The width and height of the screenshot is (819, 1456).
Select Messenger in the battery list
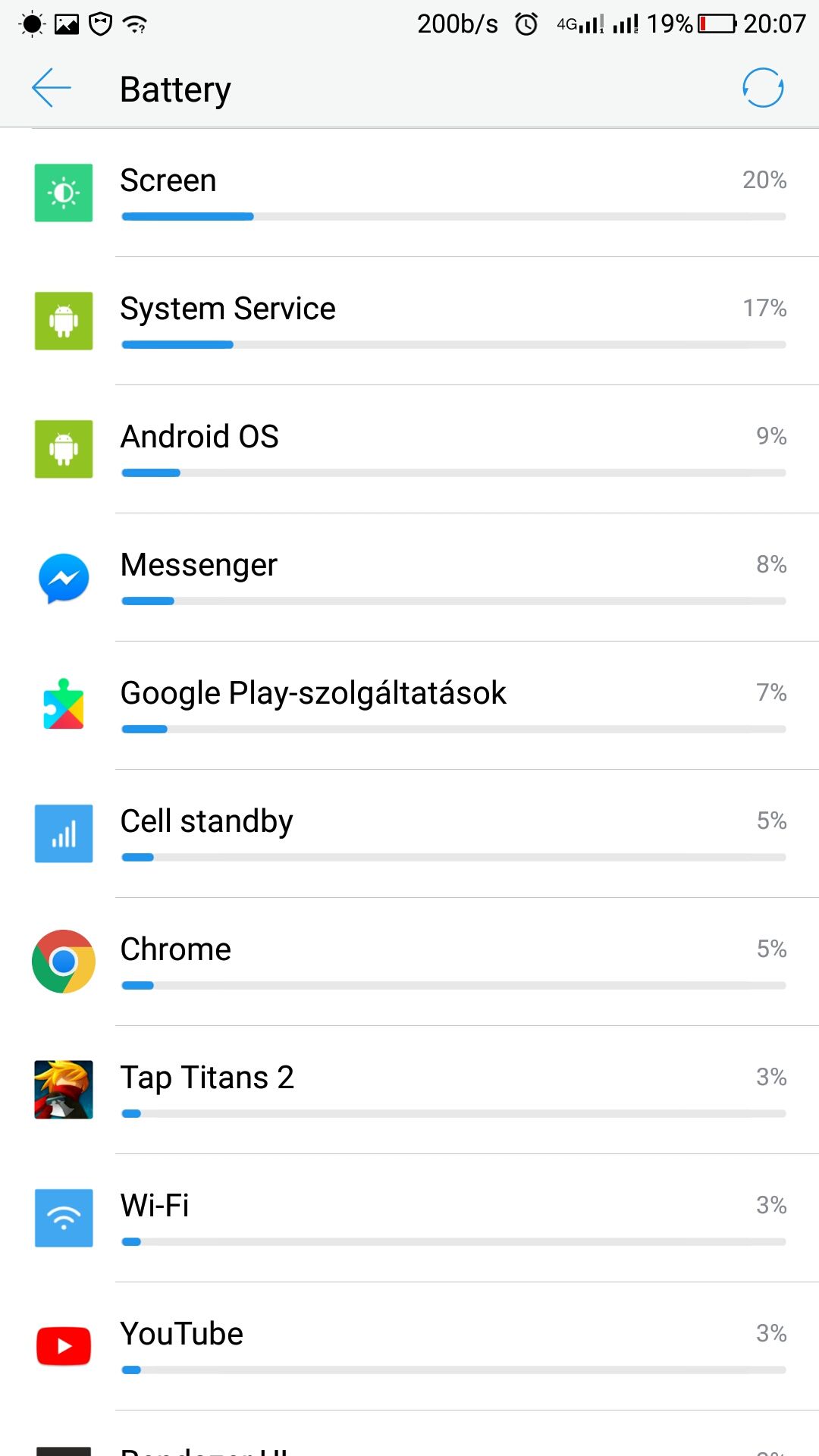409,577
